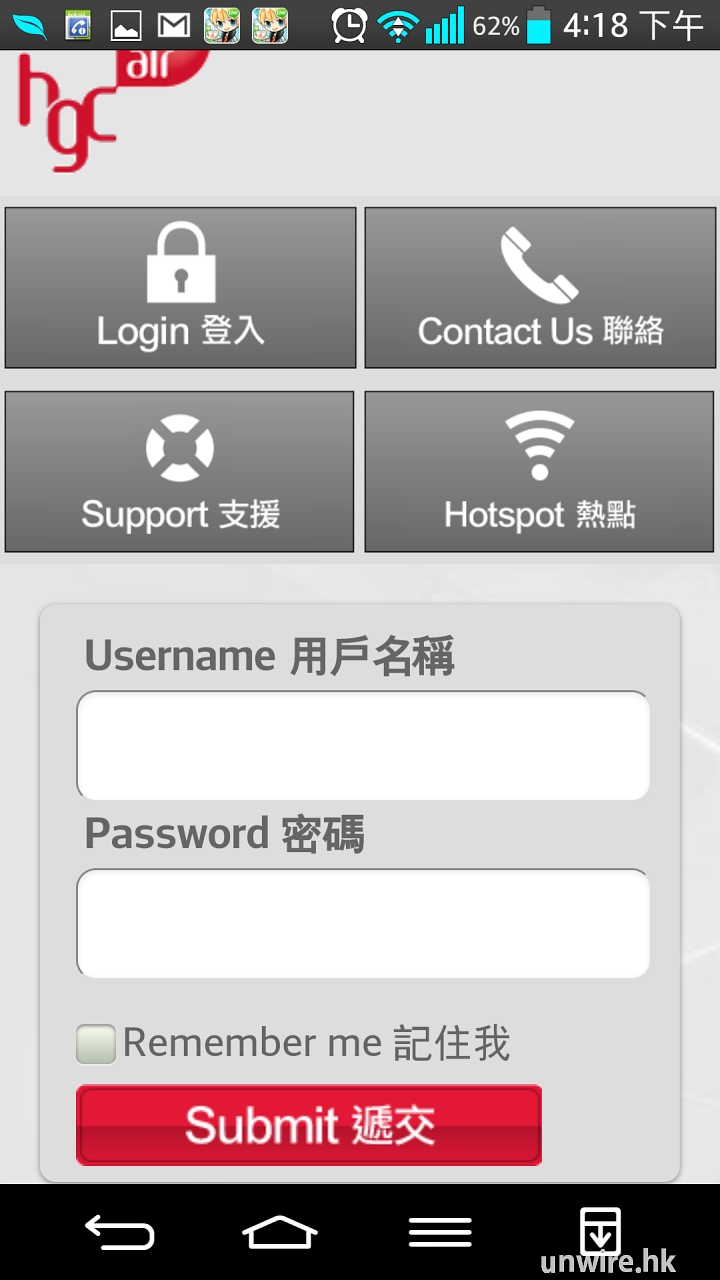Focus the Username 用戶名稱 field
Viewport: 720px width, 1280px height.
[363, 745]
